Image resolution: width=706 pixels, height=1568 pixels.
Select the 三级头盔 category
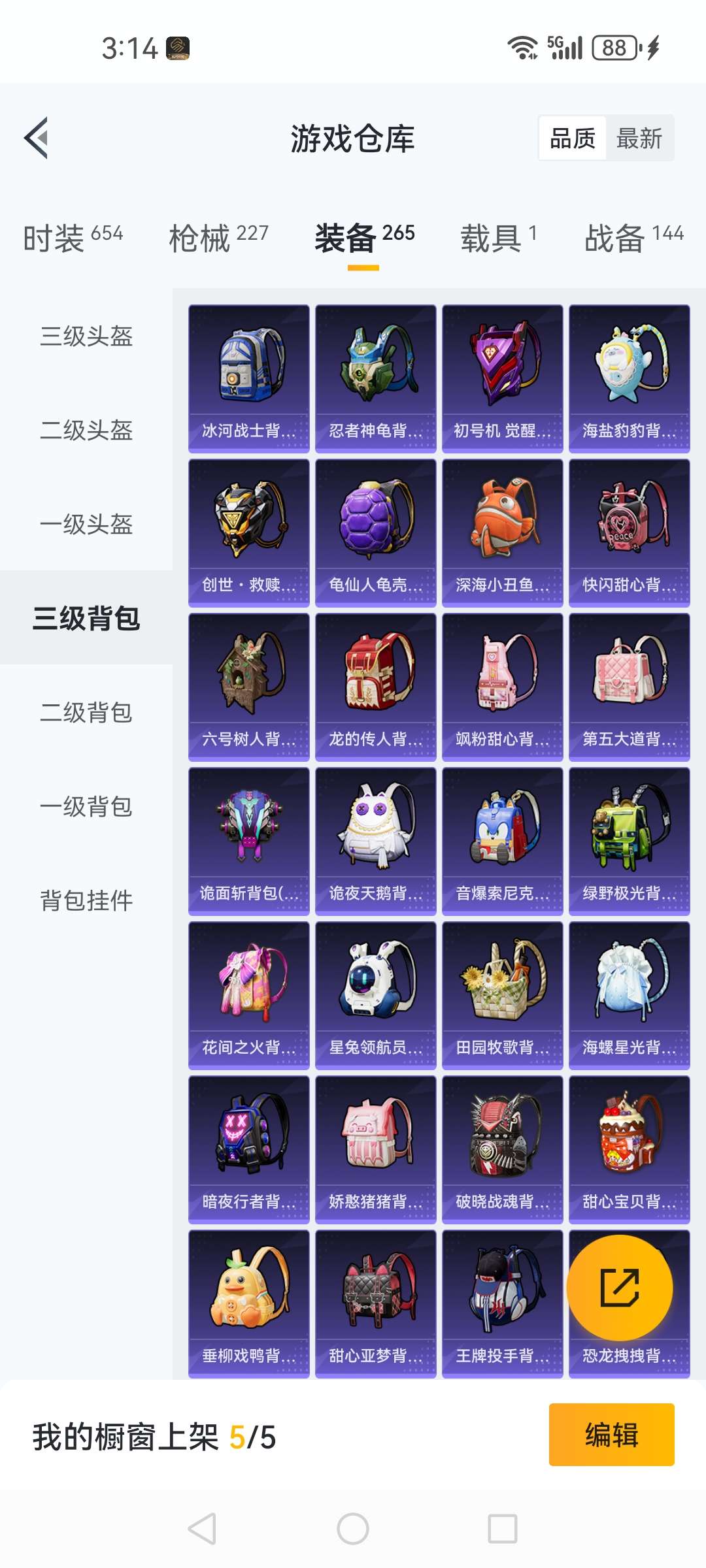[x=86, y=336]
